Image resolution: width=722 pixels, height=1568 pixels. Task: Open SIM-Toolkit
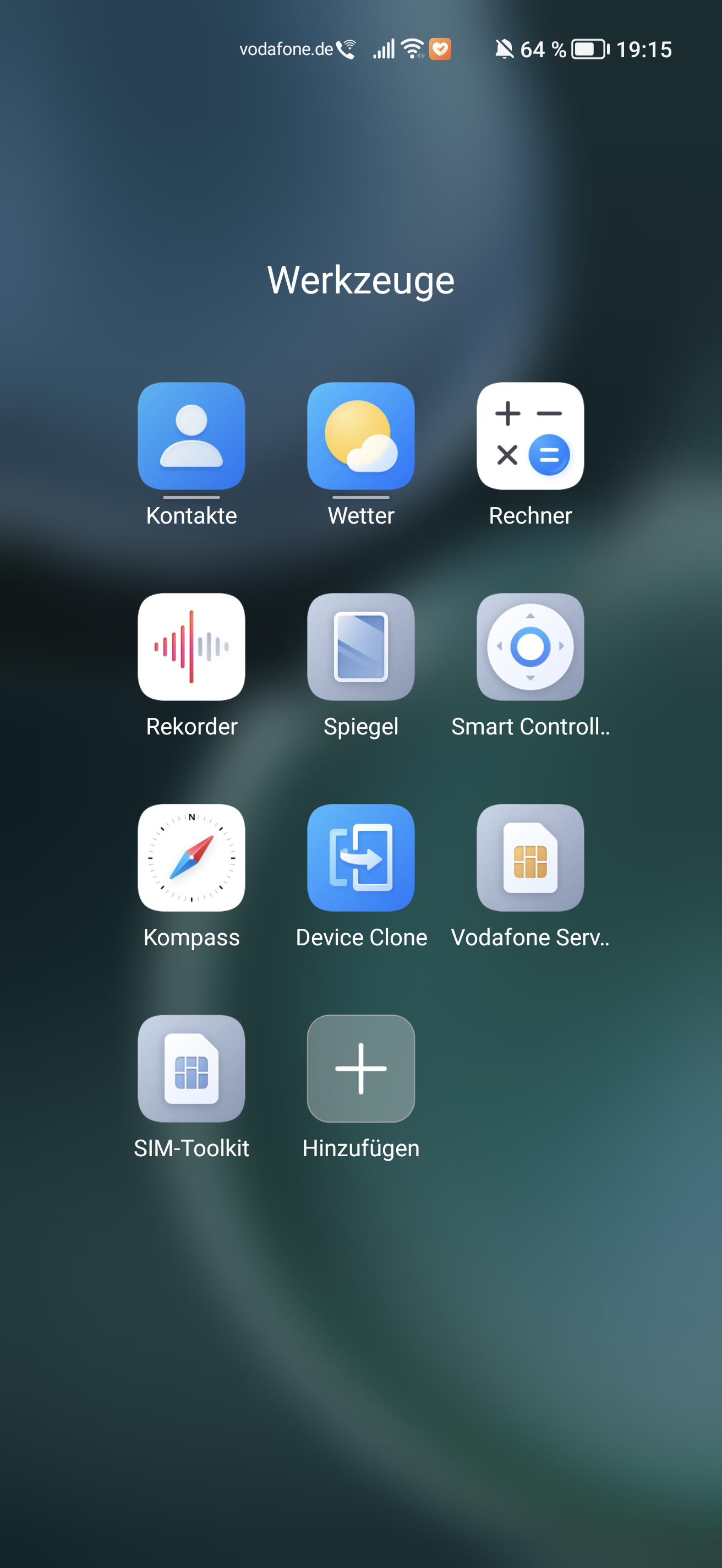click(x=192, y=1068)
